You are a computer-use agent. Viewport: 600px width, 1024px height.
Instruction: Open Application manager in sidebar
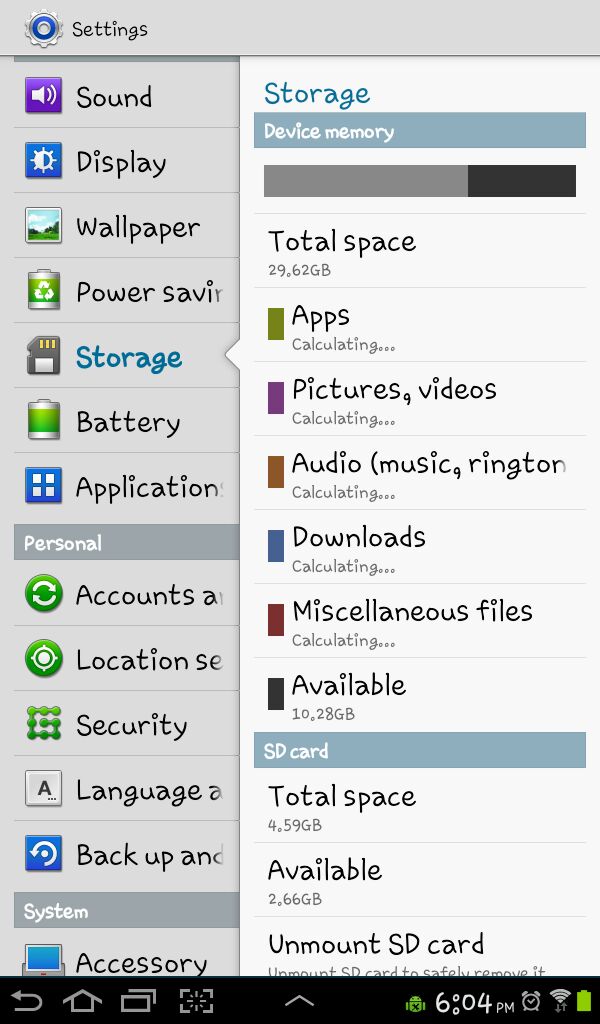click(x=126, y=486)
